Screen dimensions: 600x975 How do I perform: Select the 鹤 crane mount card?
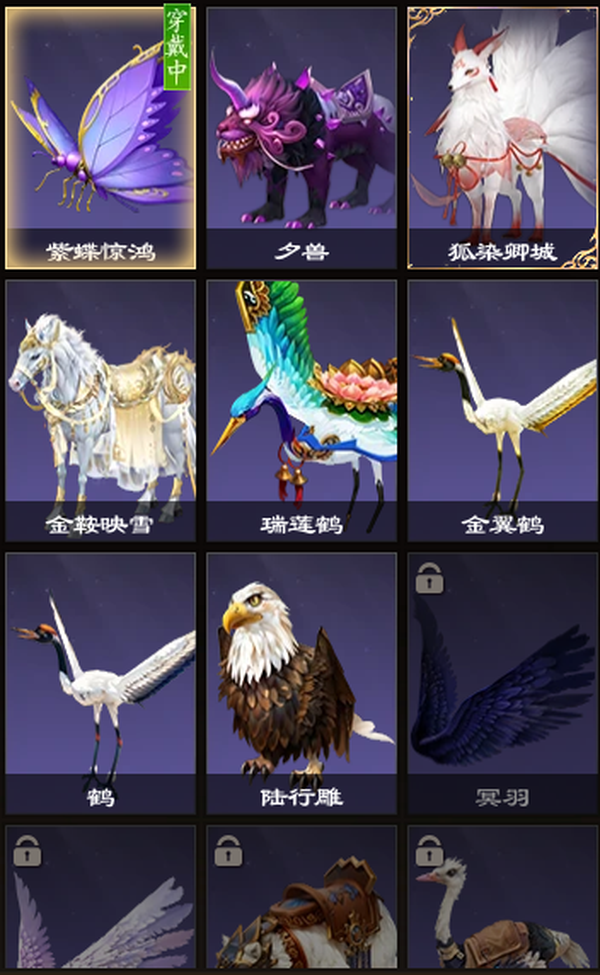pyautogui.click(x=101, y=683)
